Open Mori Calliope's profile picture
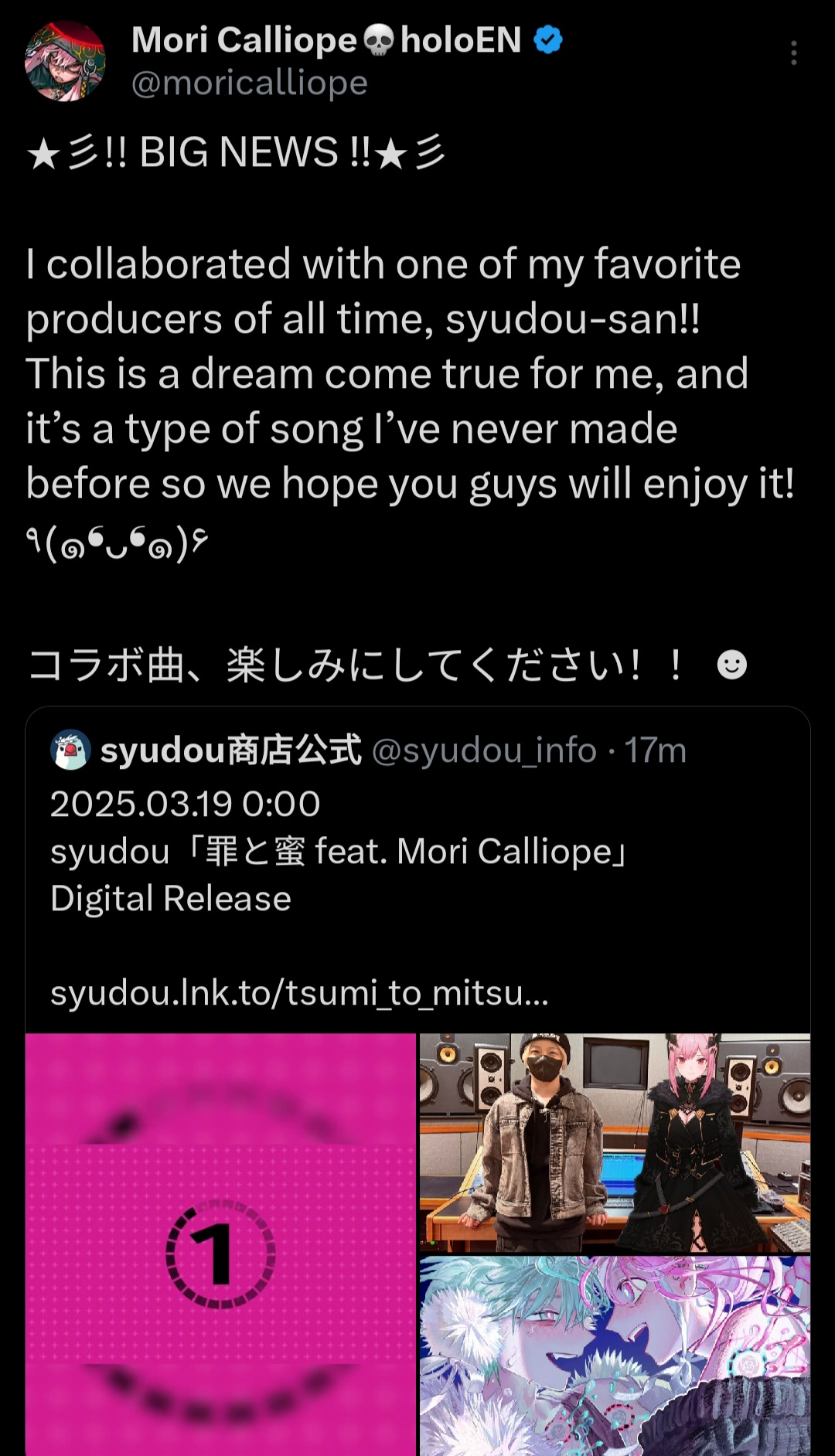Viewport: 835px width, 1456px height. [65, 61]
